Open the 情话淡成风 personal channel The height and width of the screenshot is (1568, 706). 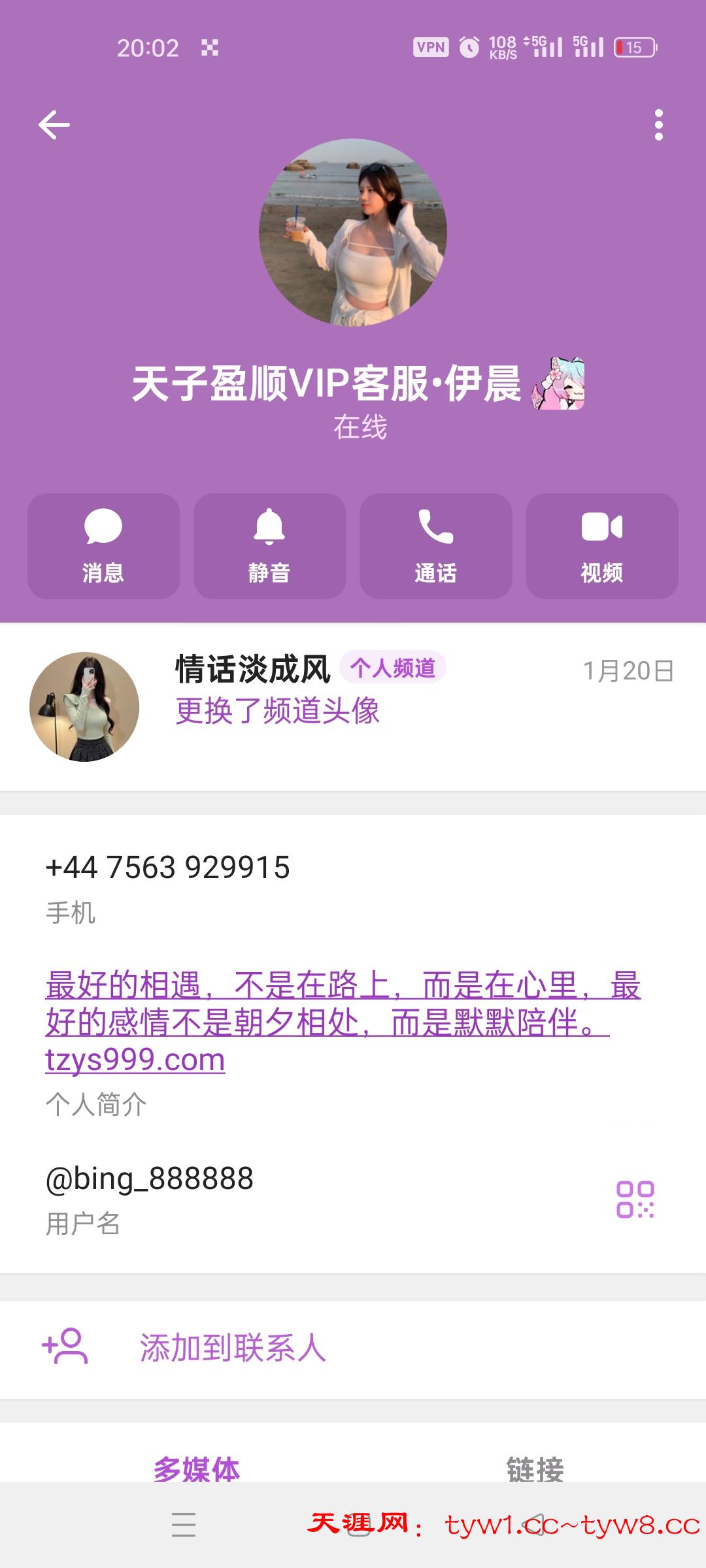click(353, 706)
